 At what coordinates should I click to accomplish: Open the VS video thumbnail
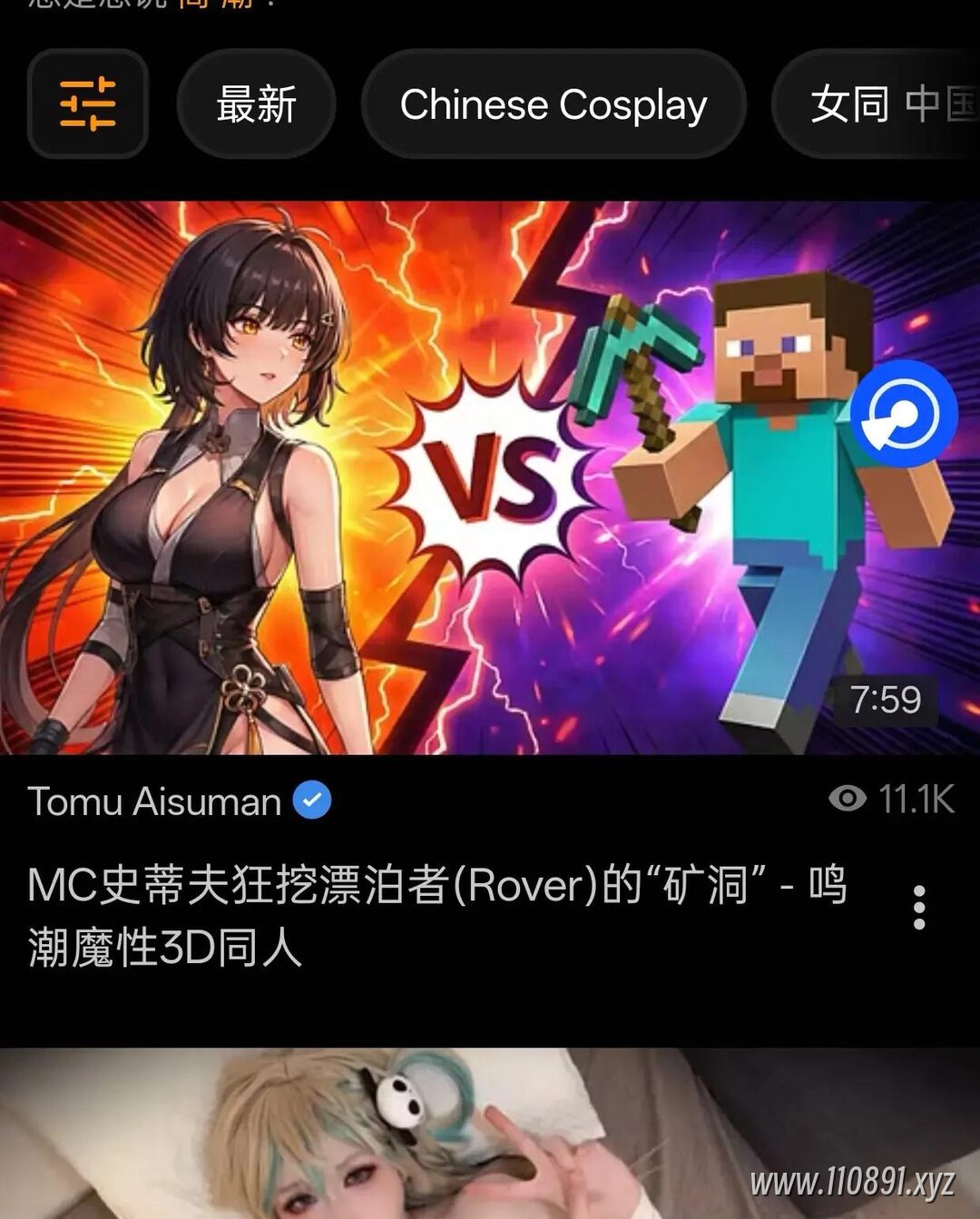[490, 477]
